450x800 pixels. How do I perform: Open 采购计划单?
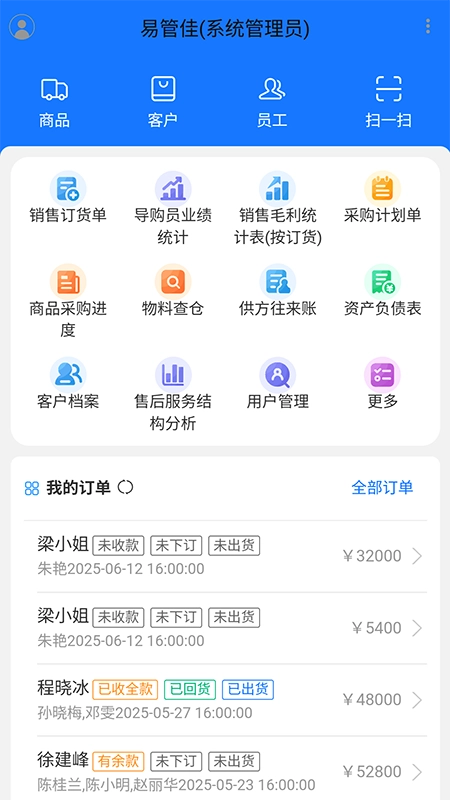click(x=383, y=198)
